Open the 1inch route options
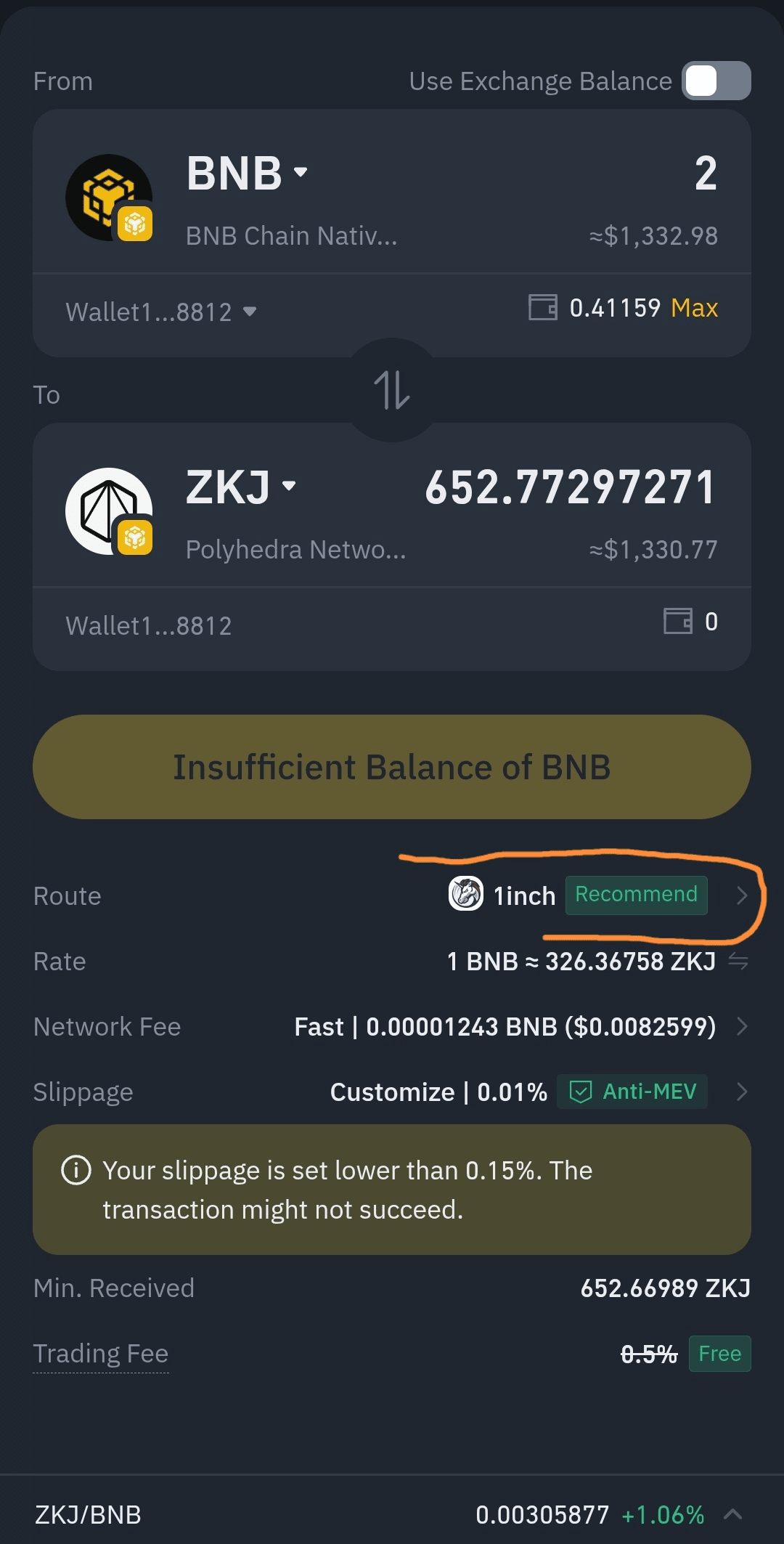784x1544 pixels. coord(741,895)
